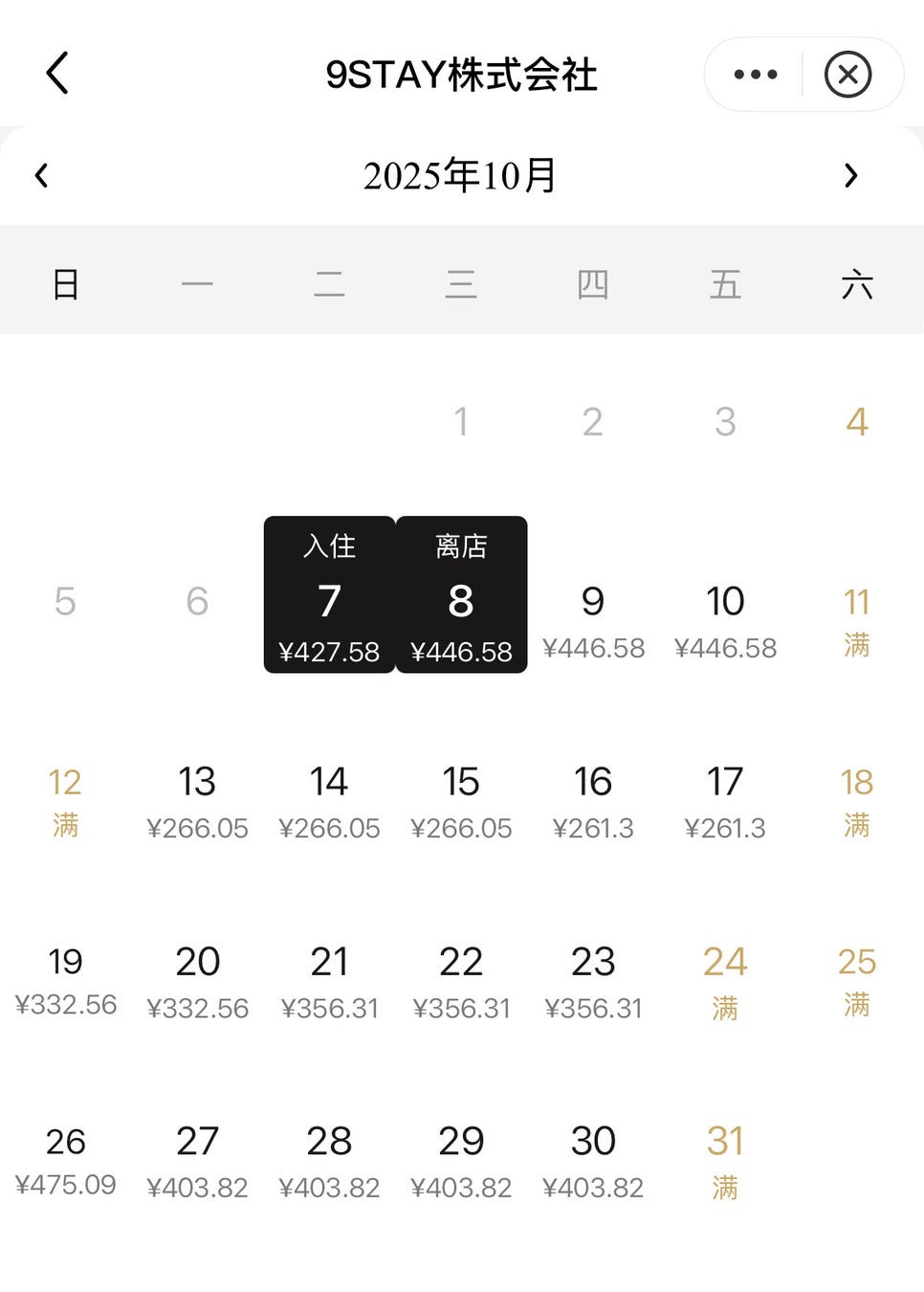
Task: Choose October 17 as a date
Action: click(x=725, y=799)
